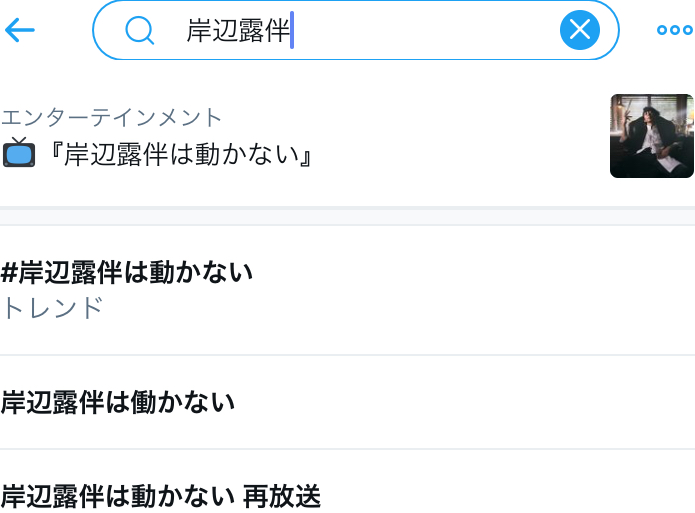Clear the search text with the X button
This screenshot has width=695, height=513.
pyautogui.click(x=579, y=31)
